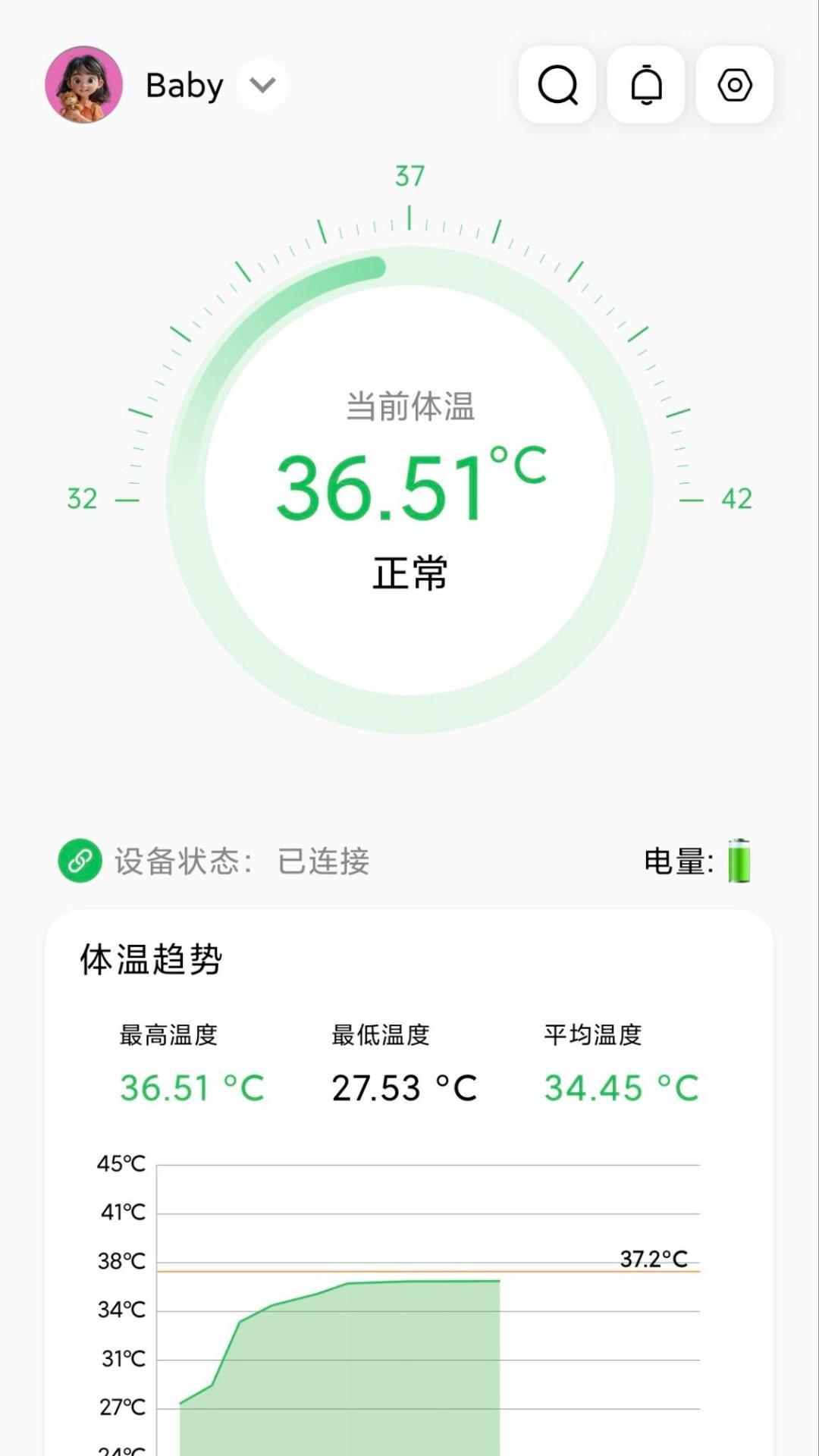This screenshot has width=819, height=1456.
Task: Click the green link icon beside device status
Action: click(79, 860)
